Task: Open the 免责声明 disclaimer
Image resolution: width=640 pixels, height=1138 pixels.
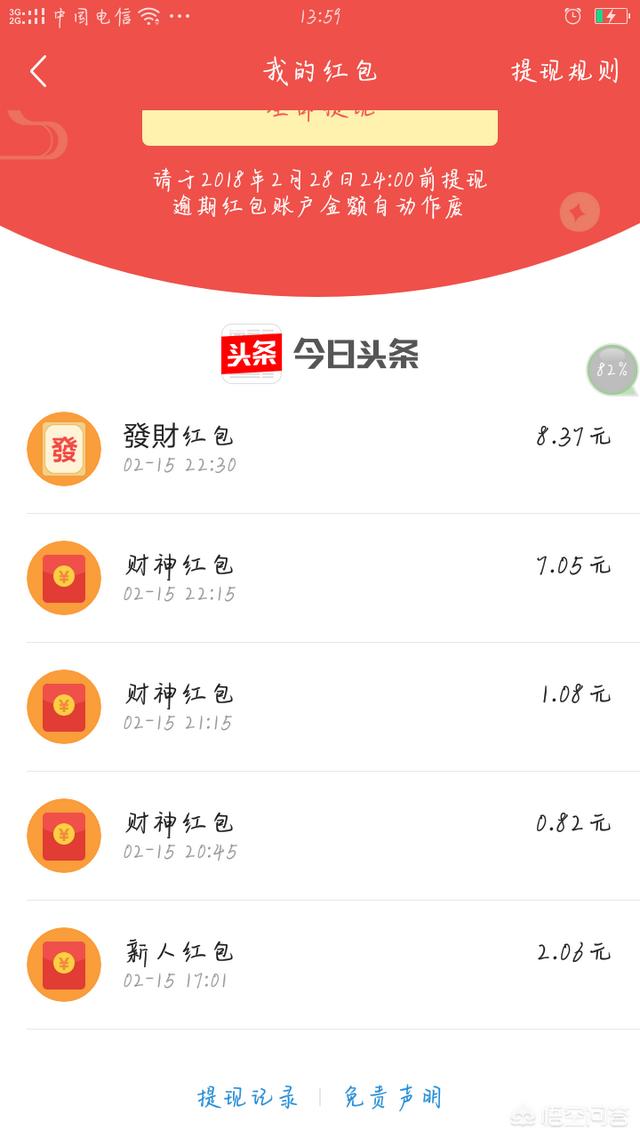Action: pos(392,1097)
